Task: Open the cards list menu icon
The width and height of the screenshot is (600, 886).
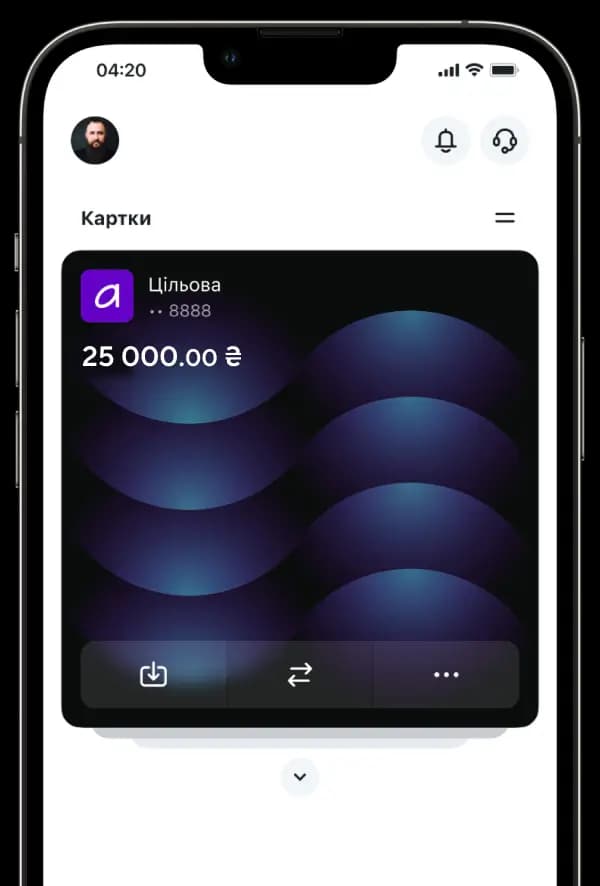Action: click(x=505, y=218)
